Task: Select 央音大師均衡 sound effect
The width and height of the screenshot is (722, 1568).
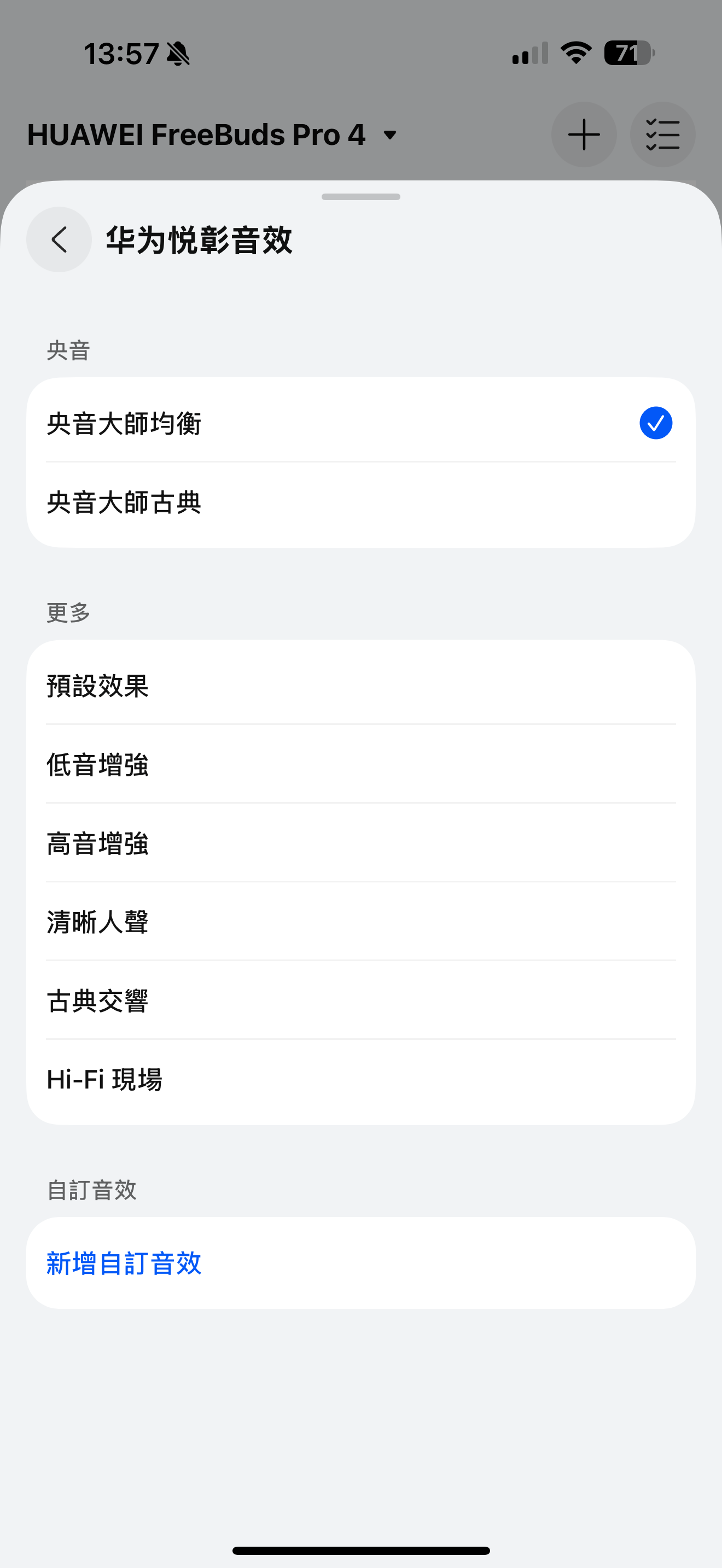Action: pos(360,423)
